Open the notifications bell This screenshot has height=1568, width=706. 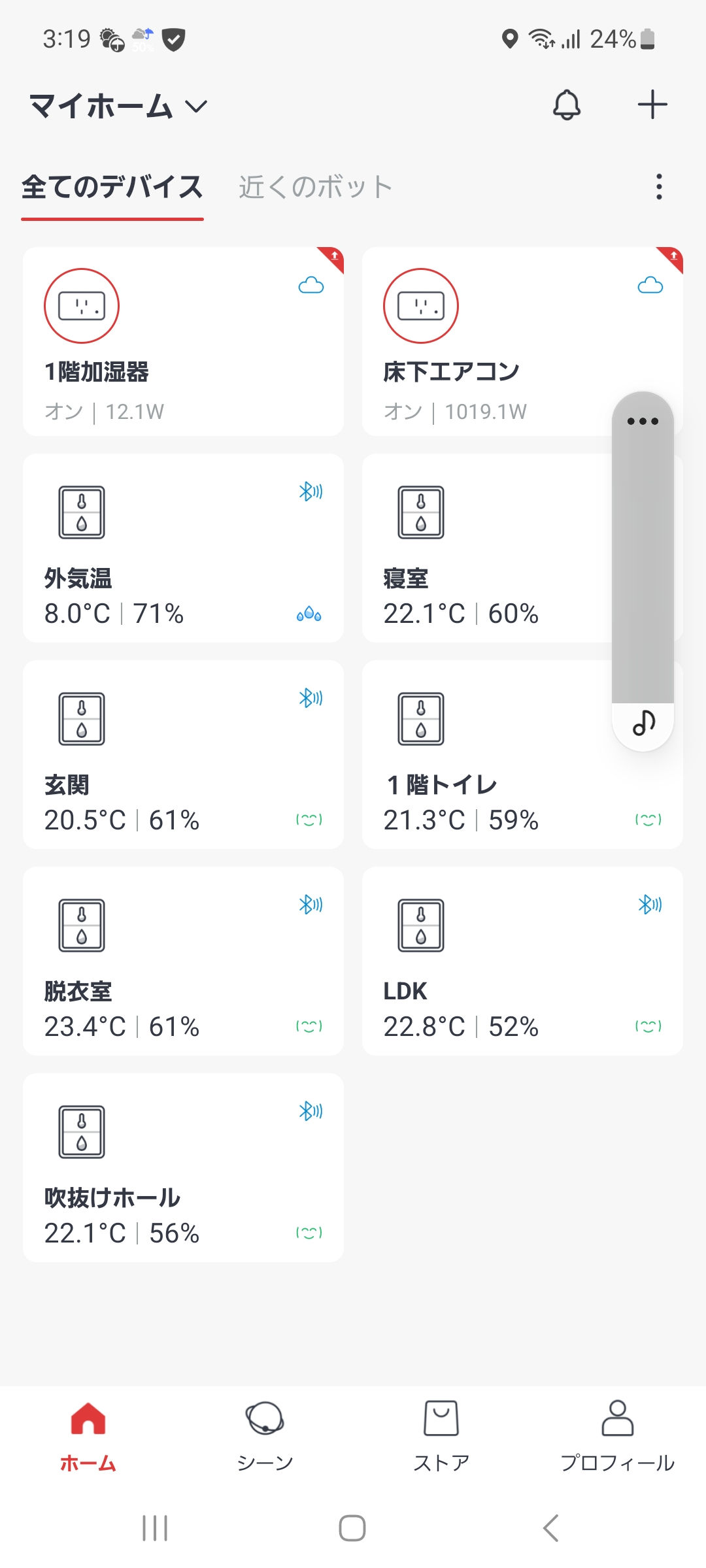tap(567, 105)
